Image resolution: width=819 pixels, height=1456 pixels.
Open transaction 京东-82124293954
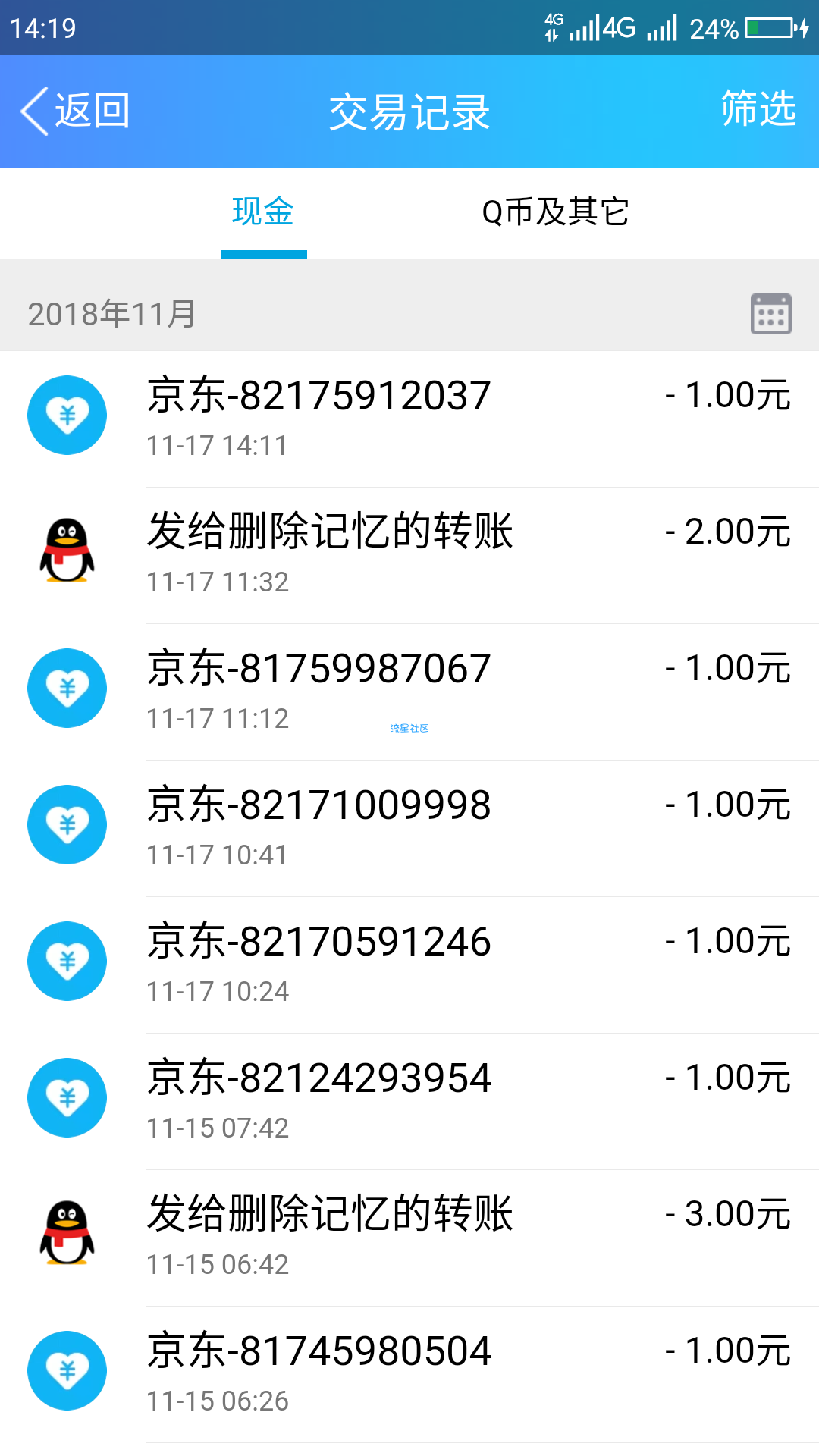pyautogui.click(x=409, y=1102)
